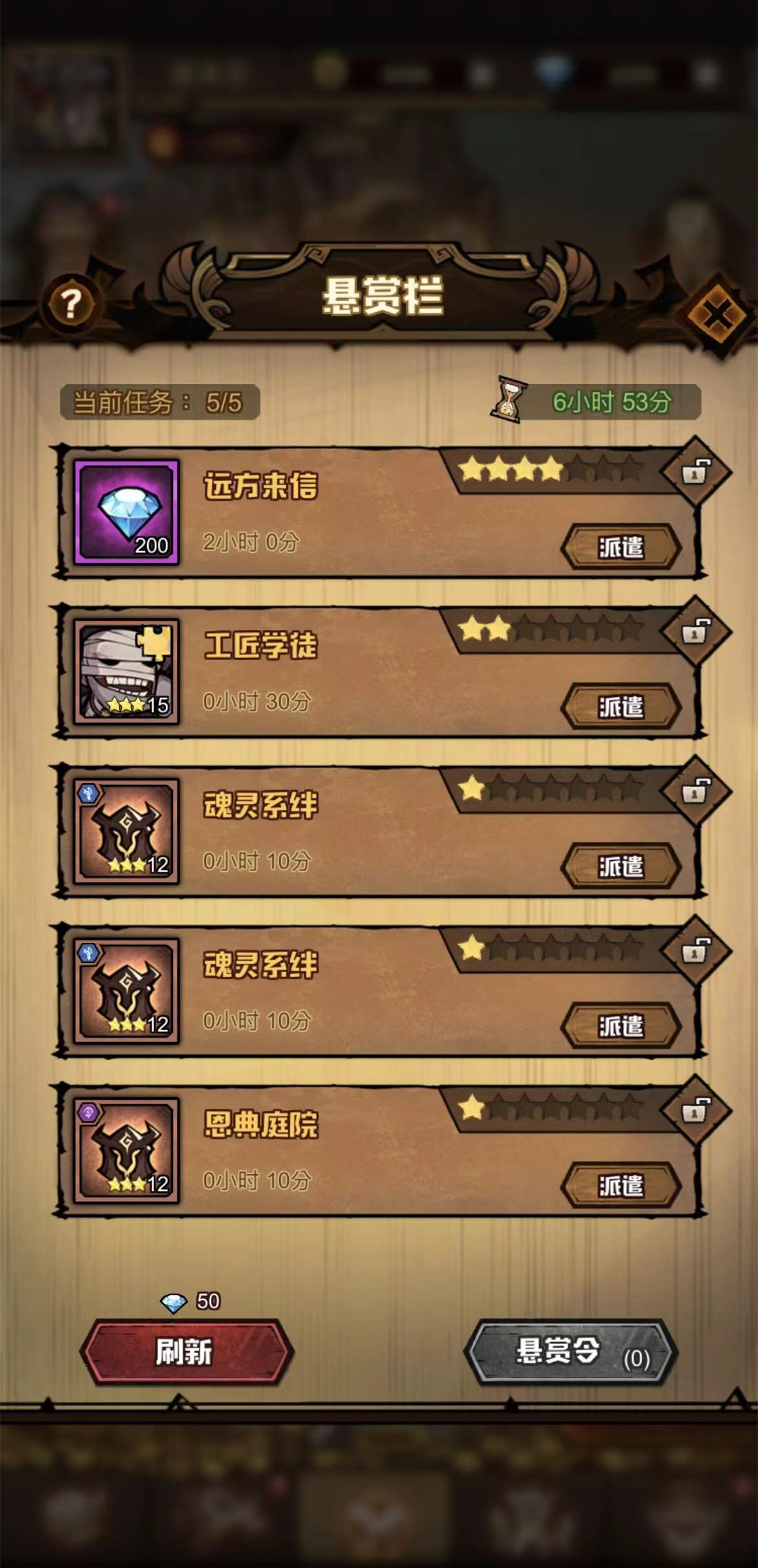Dispatch heroes for the 远方来信 task
This screenshot has width=758, height=1568.
click(621, 547)
